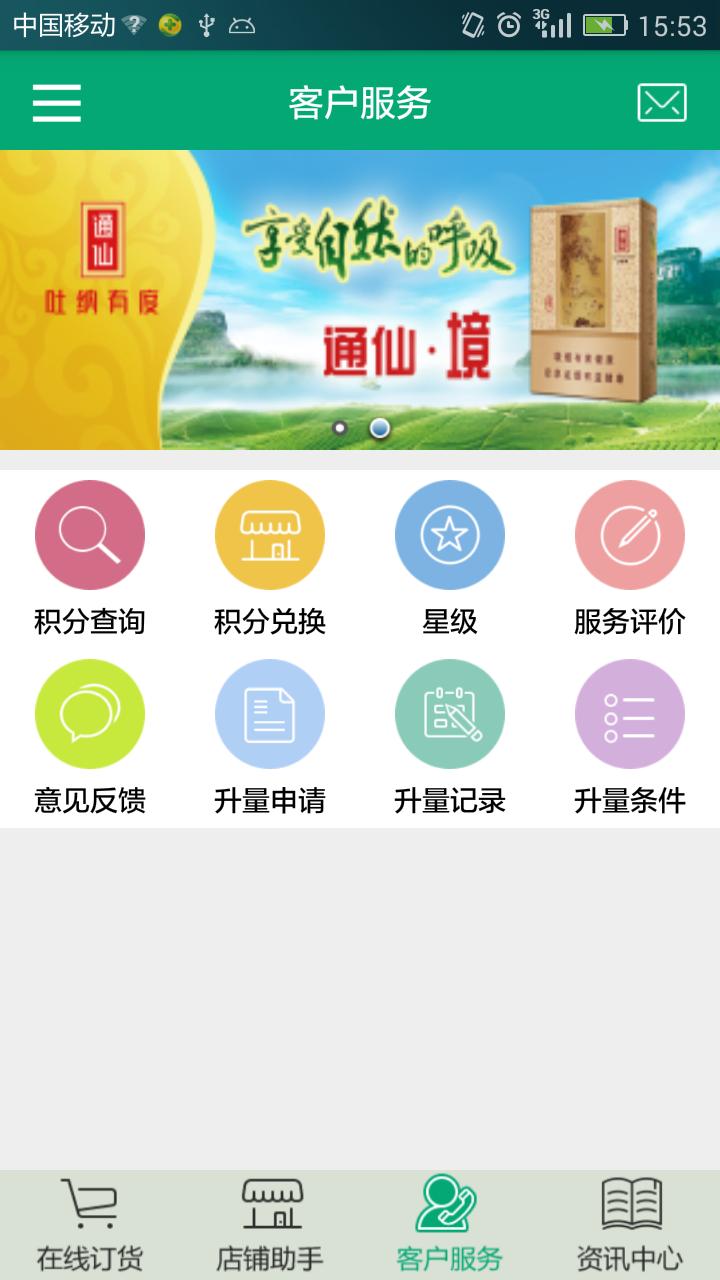720x1280 pixels.
Task: Switch to the 资讯中心 tab
Action: (x=630, y=1225)
